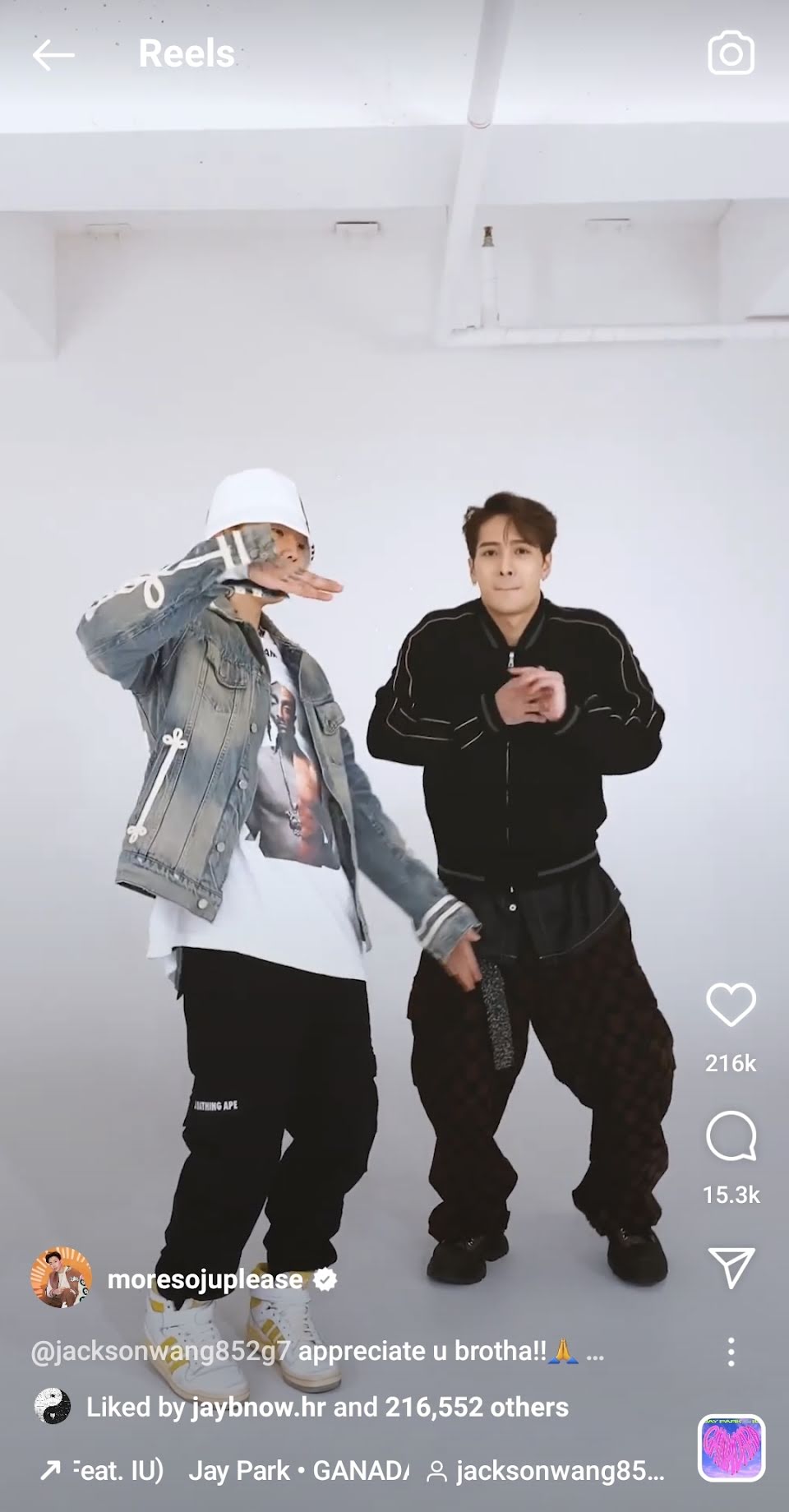Like this reel with the heart icon
The height and width of the screenshot is (1512, 789).
731,1004
